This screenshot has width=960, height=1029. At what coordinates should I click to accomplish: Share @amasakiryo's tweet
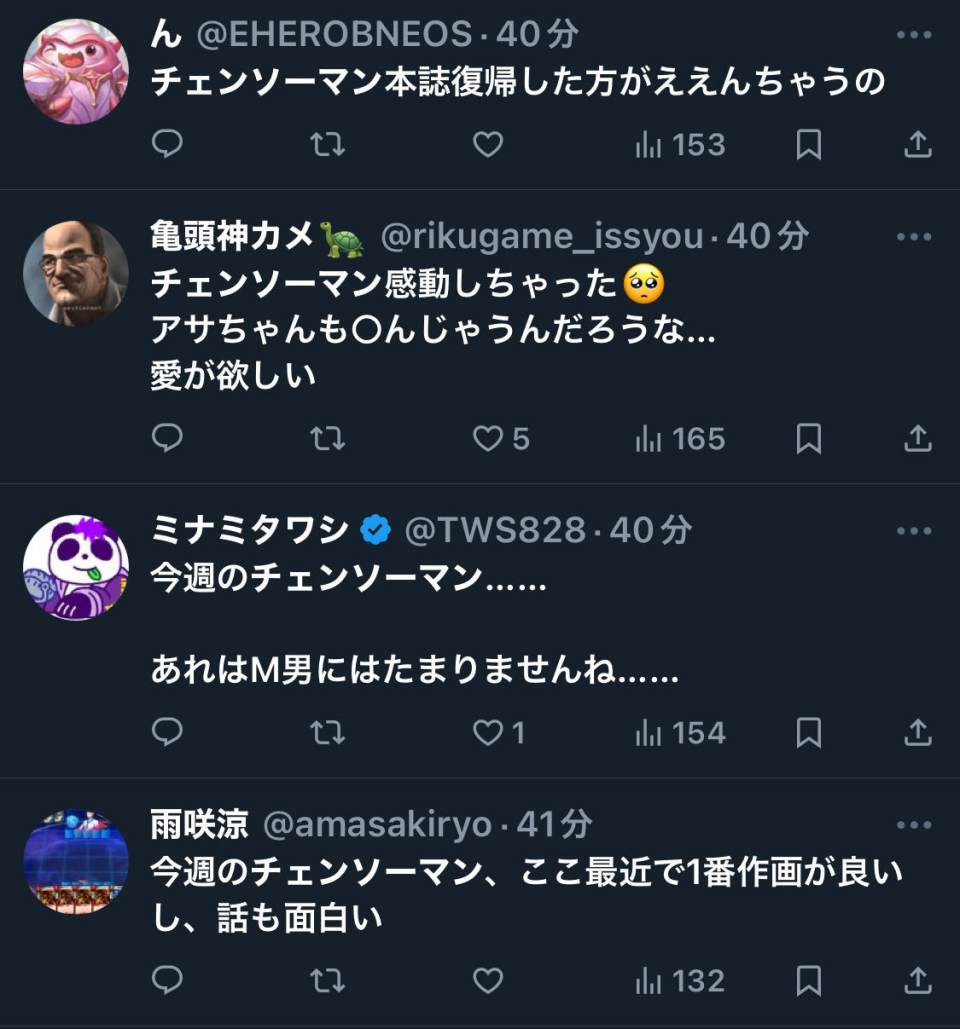point(917,981)
